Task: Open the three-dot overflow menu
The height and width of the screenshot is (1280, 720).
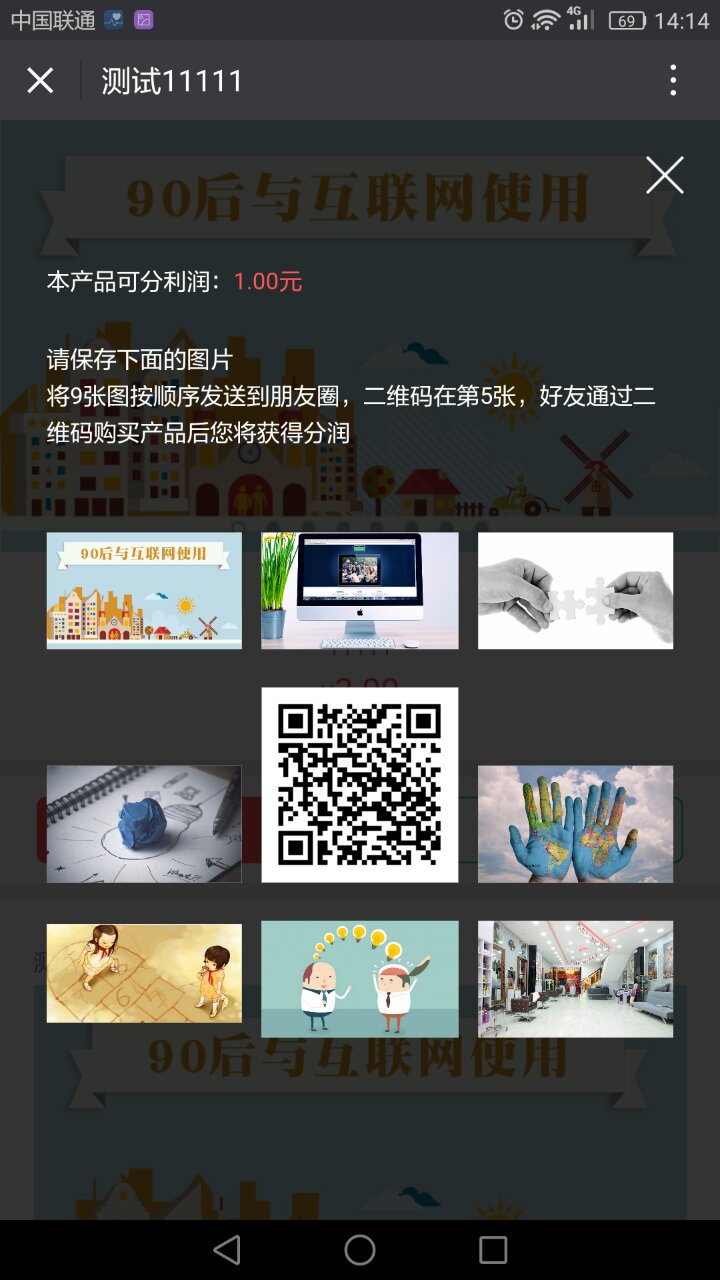Action: coord(673,80)
